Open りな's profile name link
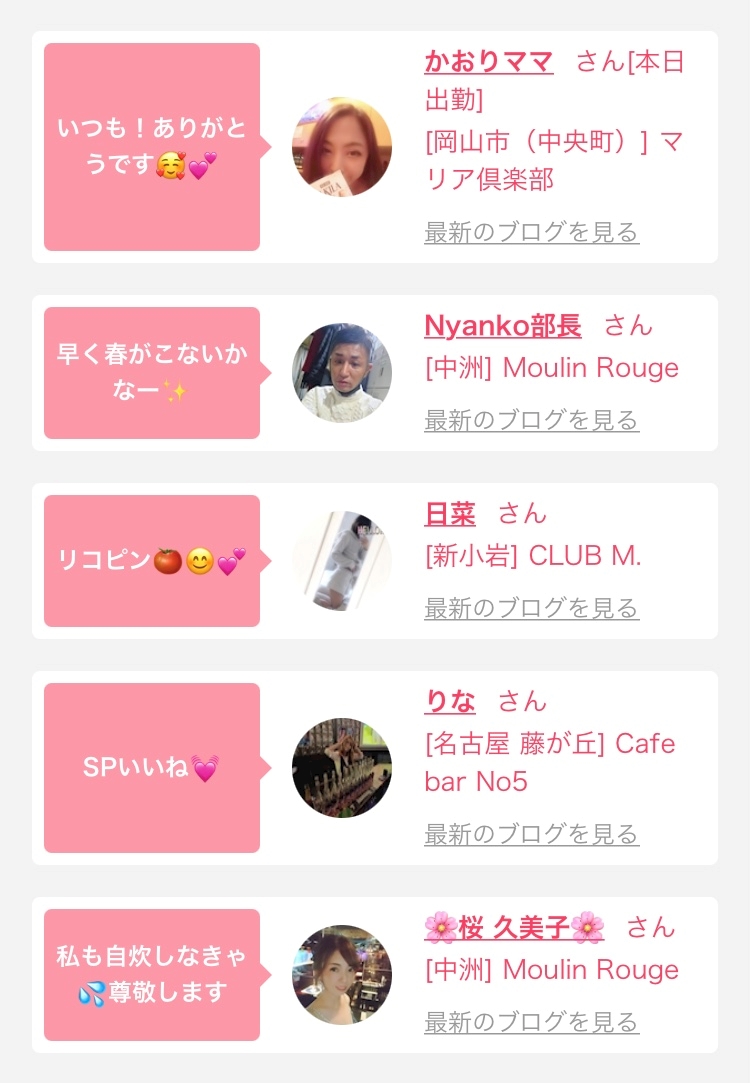 [x=449, y=702]
